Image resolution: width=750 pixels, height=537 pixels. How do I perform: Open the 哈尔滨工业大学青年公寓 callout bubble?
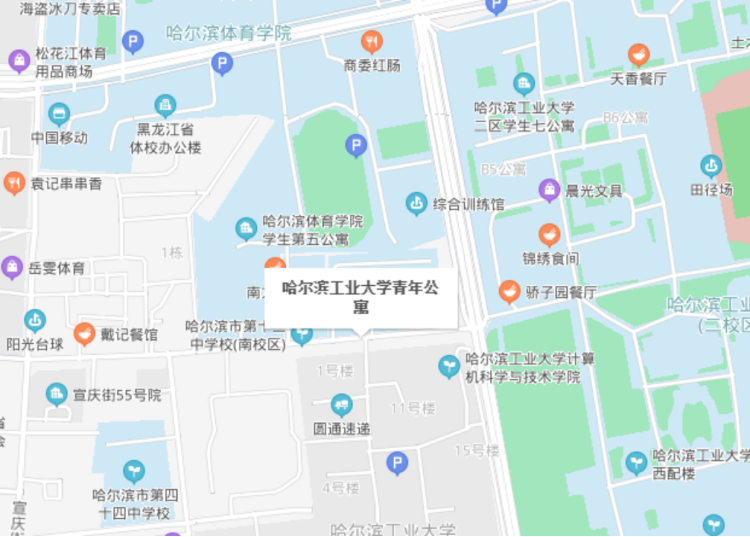pos(360,298)
